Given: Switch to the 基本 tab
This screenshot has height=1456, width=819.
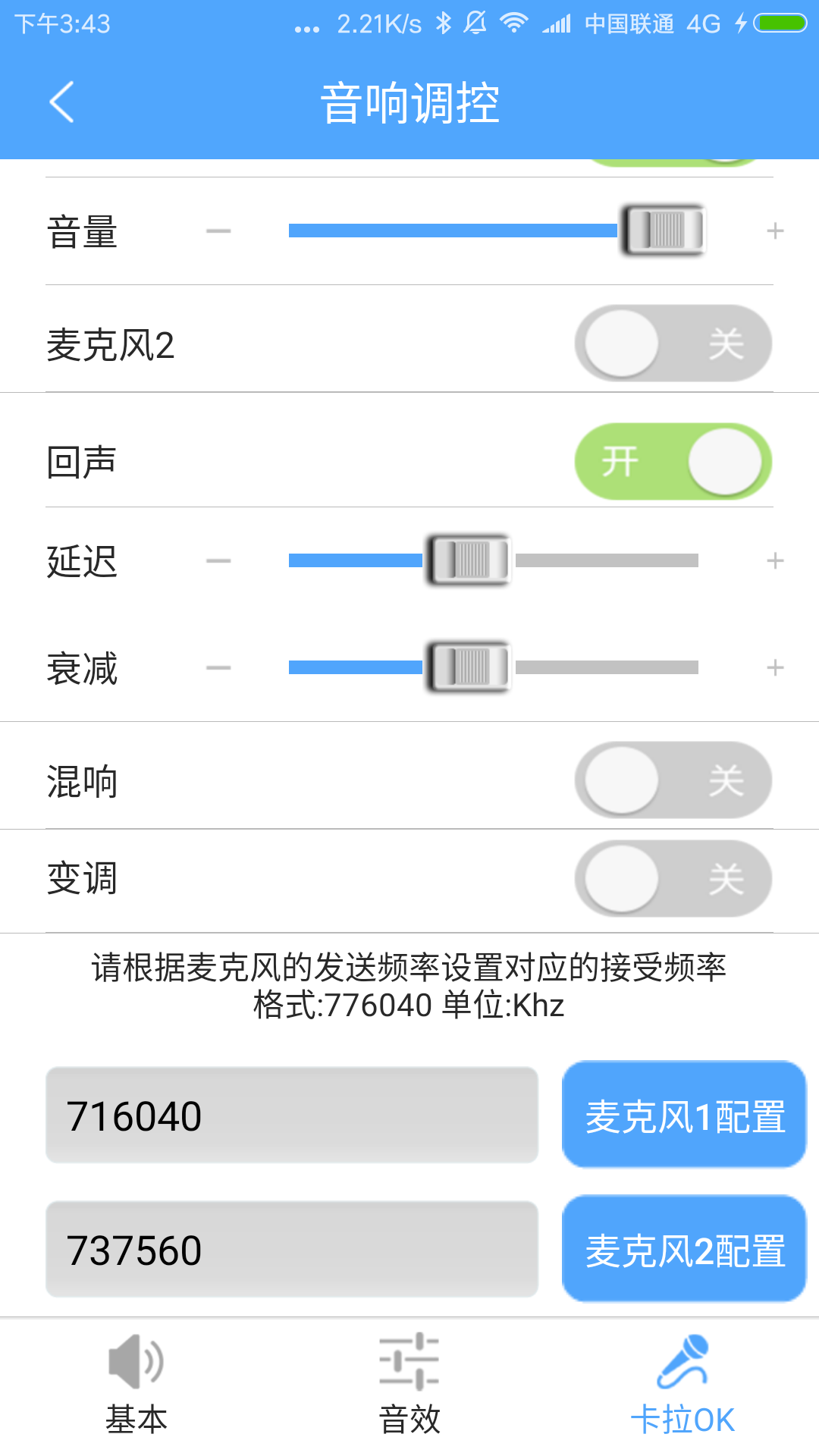Looking at the screenshot, I should [136, 1385].
